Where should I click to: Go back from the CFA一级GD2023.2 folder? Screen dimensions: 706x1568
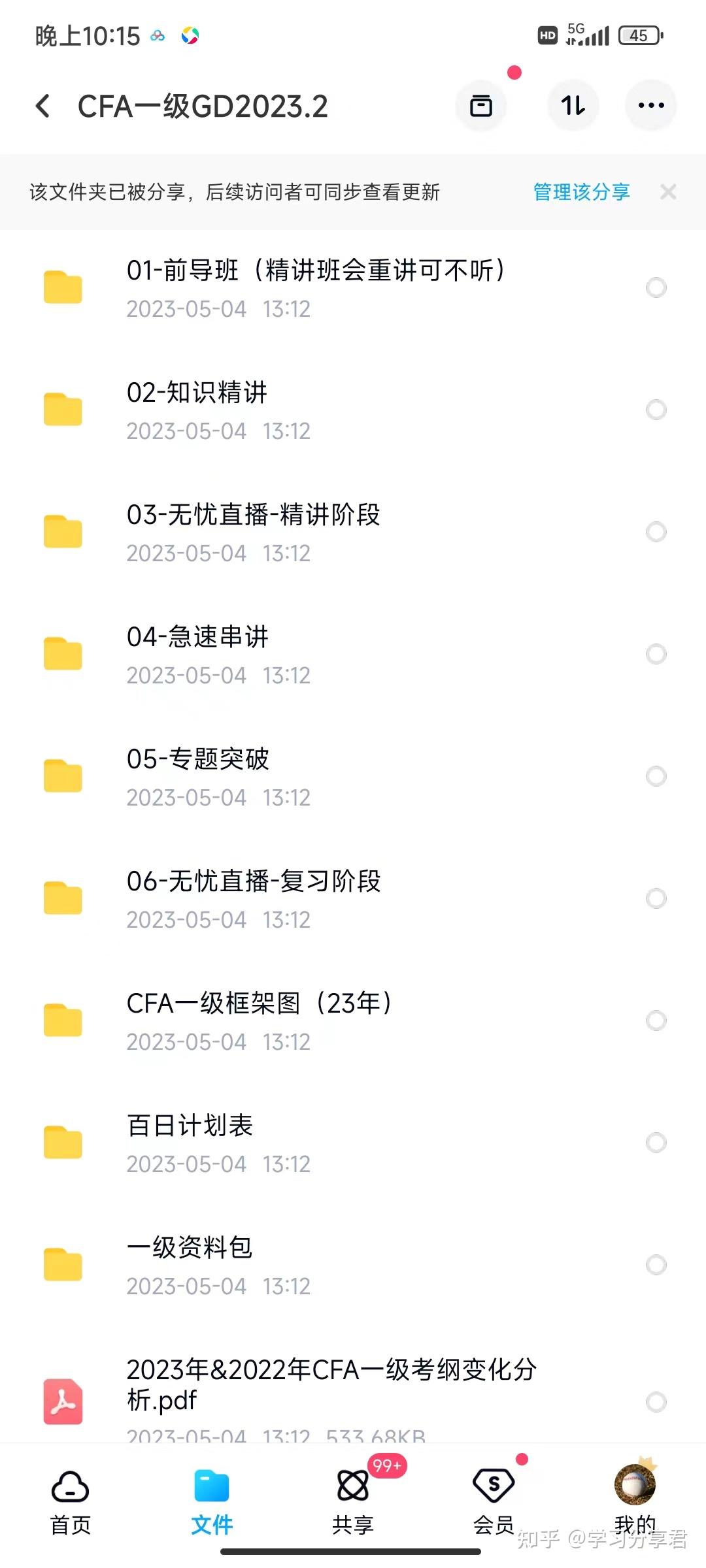click(x=43, y=106)
